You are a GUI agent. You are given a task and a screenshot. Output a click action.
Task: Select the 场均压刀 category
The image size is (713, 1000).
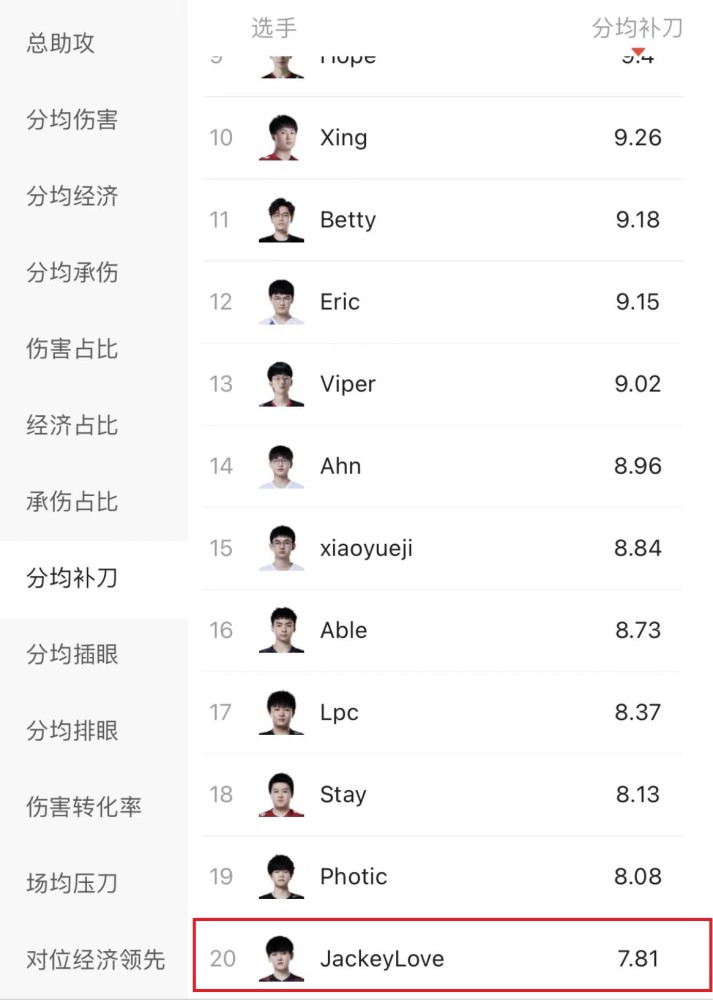click(72, 884)
